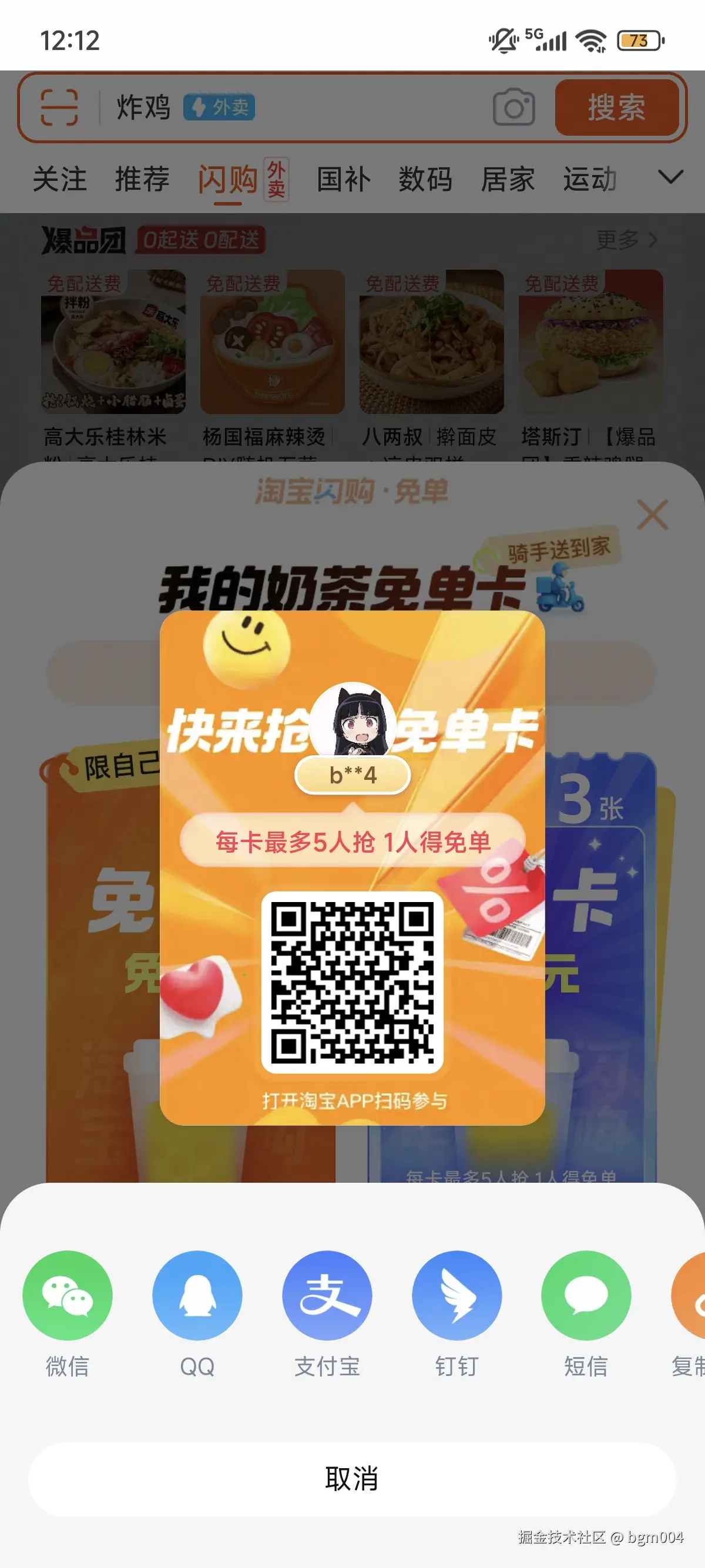Viewport: 705px width, 1568px height.
Task: Share via 支付宝 Alipay
Action: 327,1296
